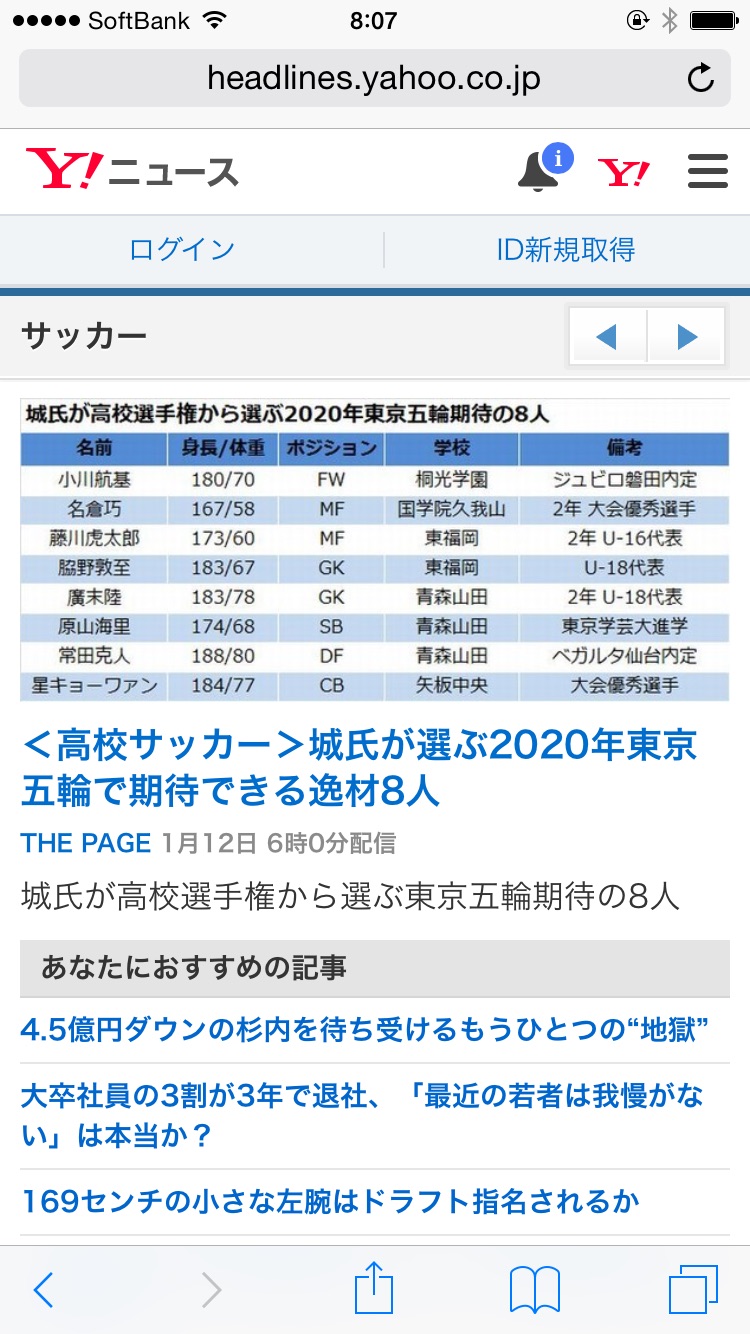750x1334 pixels.
Task: Open the player table image
Action: click(375, 550)
